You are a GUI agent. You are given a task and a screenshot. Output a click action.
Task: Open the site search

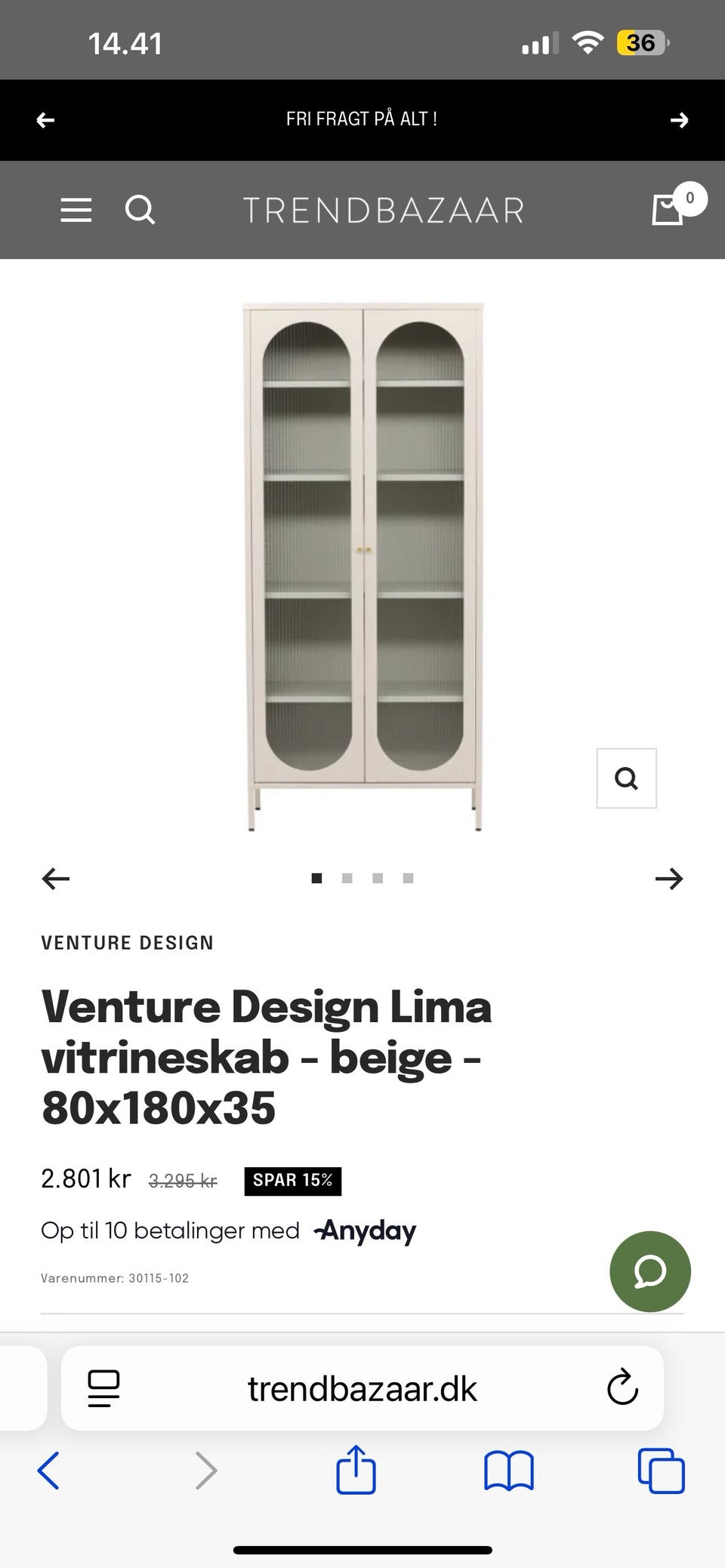(x=140, y=210)
